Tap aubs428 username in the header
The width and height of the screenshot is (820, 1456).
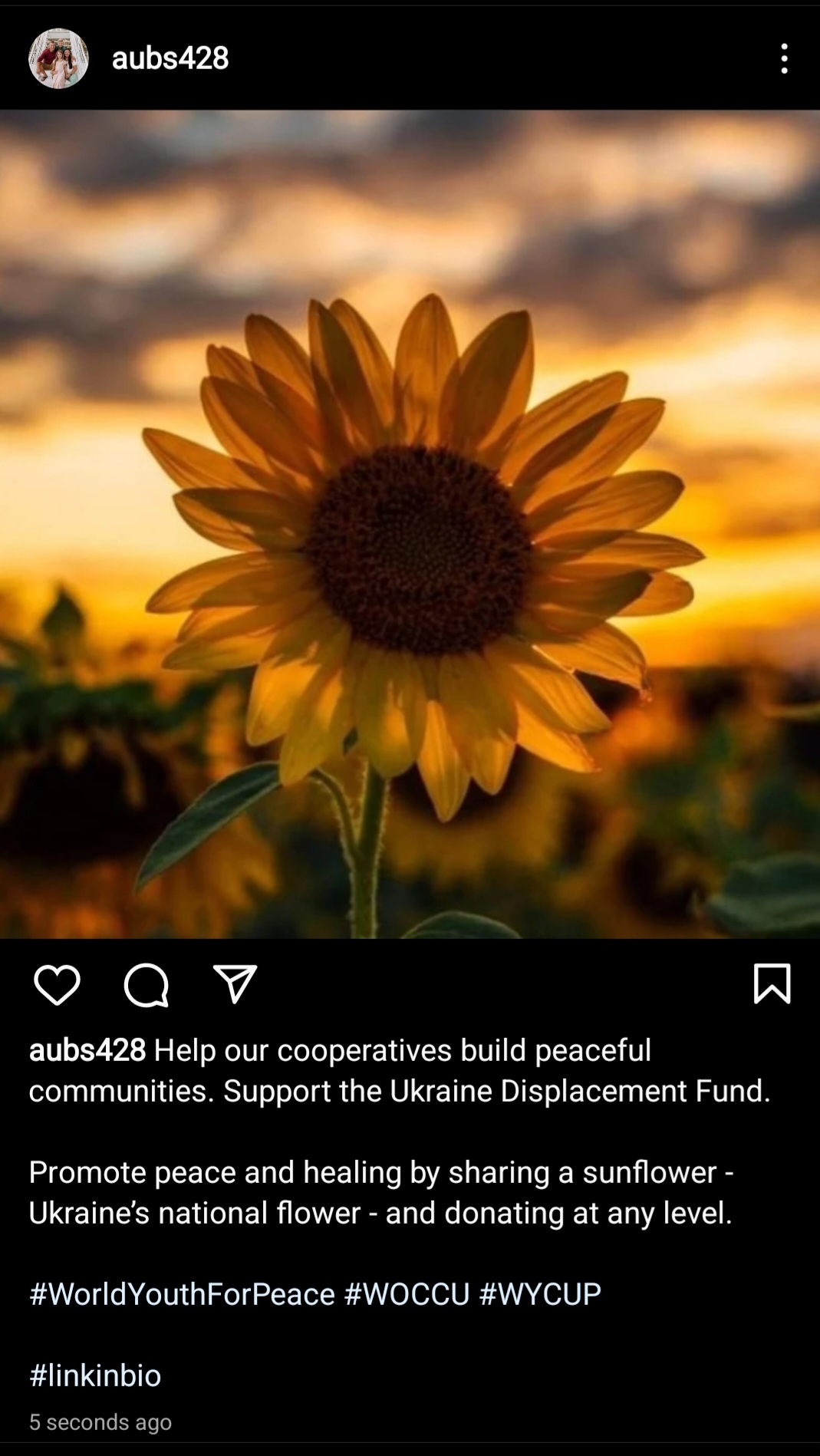click(170, 58)
